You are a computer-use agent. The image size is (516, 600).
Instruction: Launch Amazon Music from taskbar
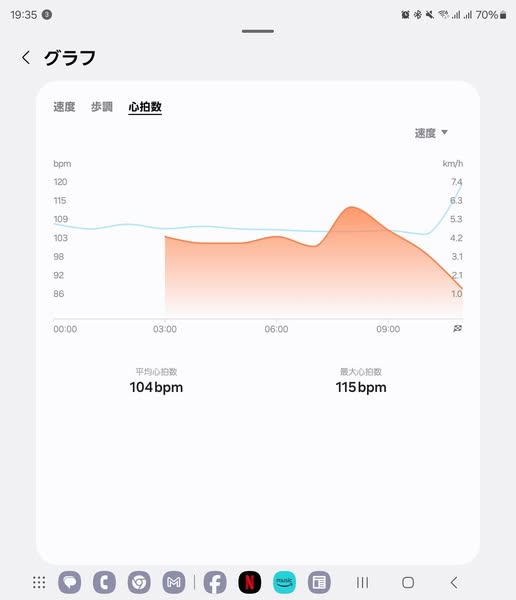coord(284,582)
